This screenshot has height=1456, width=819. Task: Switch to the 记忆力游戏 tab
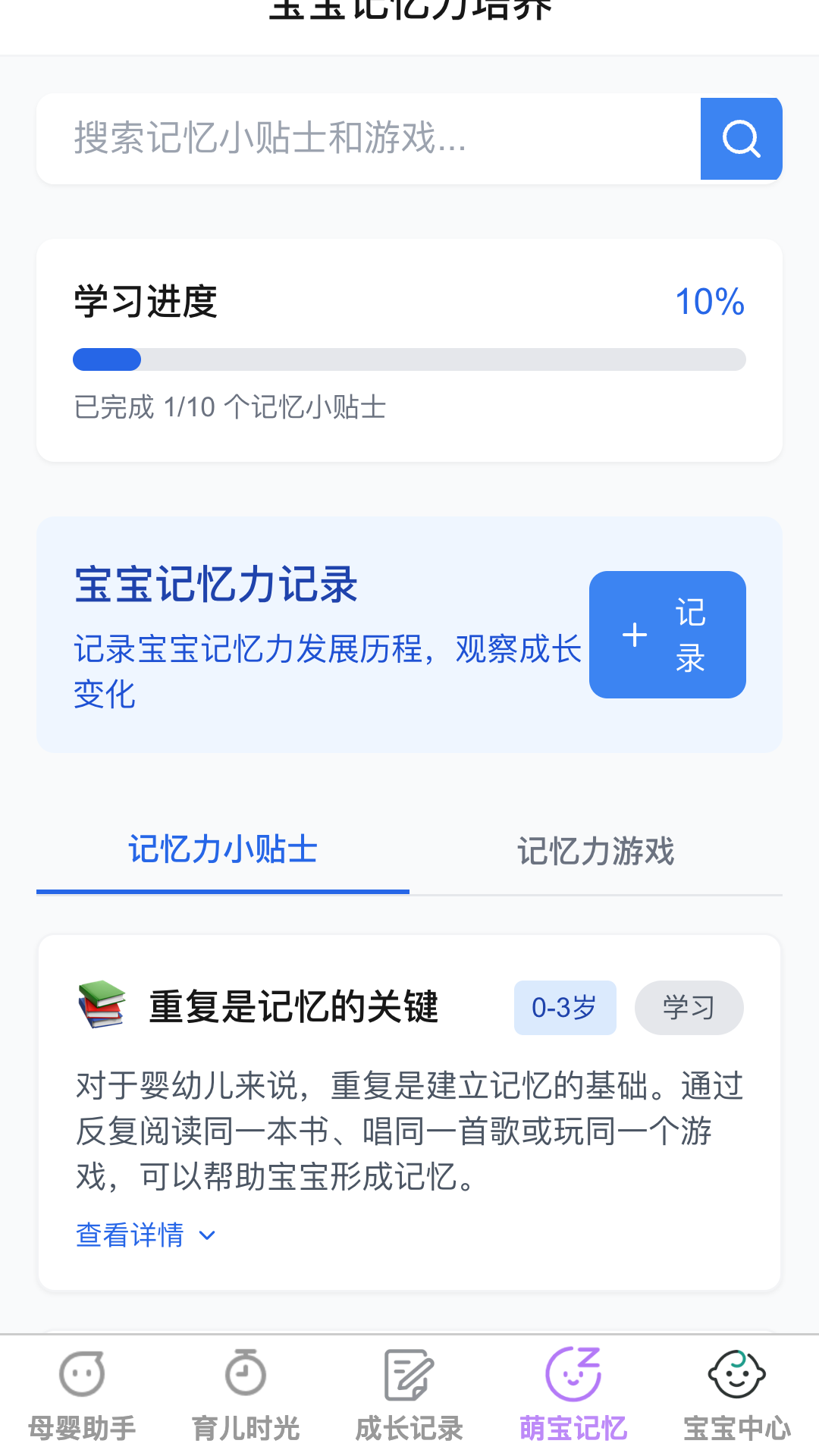coord(596,852)
